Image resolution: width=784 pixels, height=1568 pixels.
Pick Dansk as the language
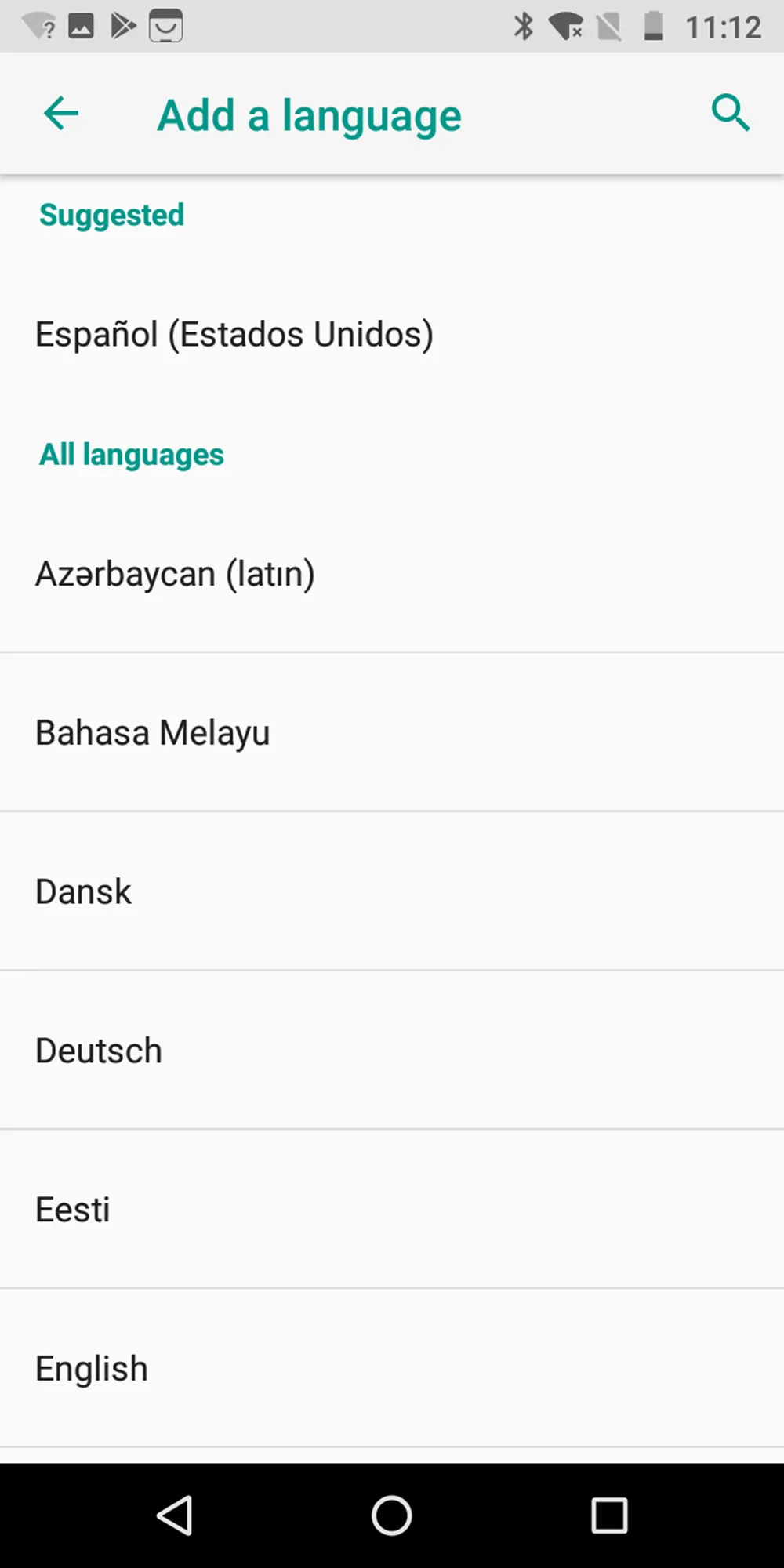[392, 891]
